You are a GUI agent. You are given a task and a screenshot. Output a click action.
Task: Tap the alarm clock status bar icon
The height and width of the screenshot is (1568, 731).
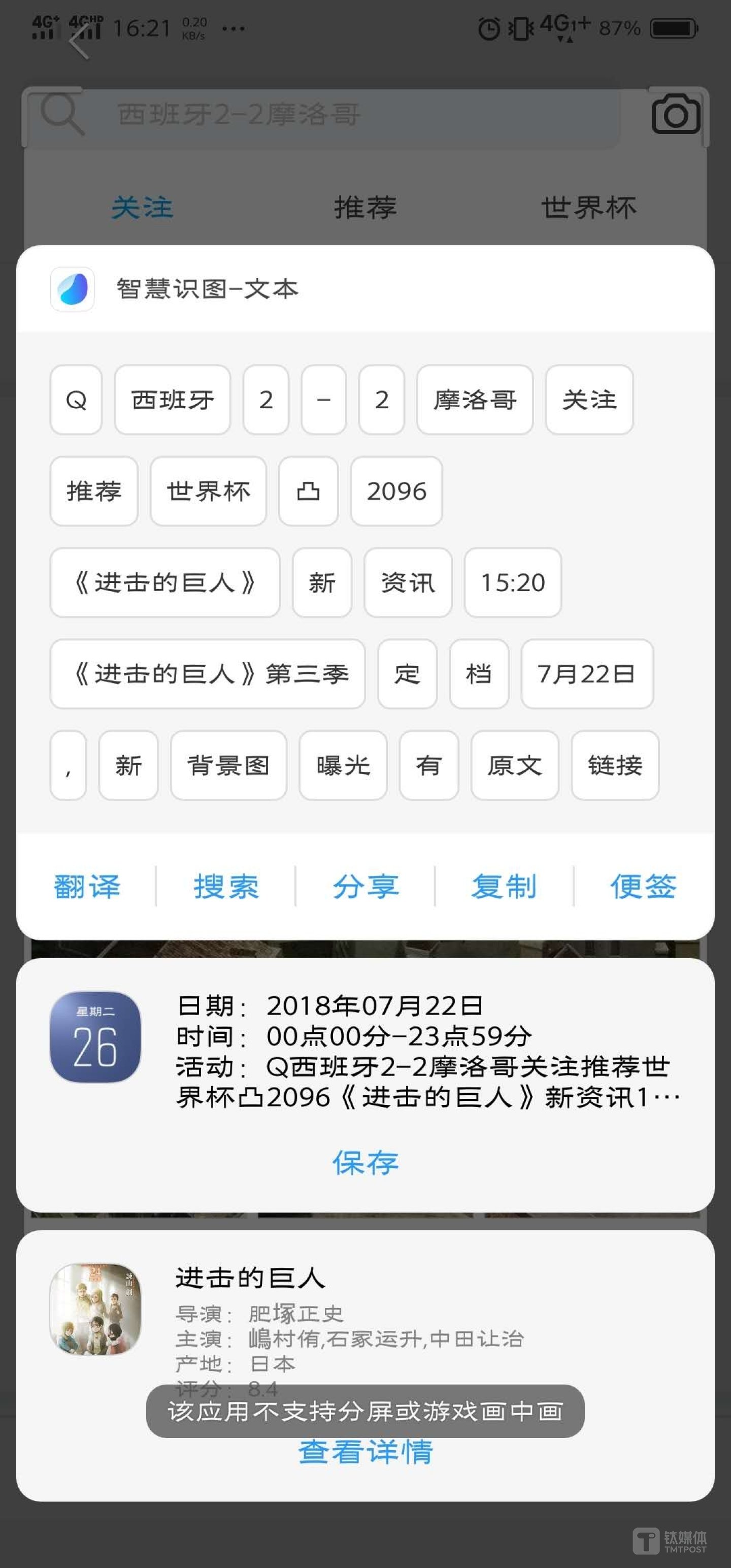coord(489,27)
